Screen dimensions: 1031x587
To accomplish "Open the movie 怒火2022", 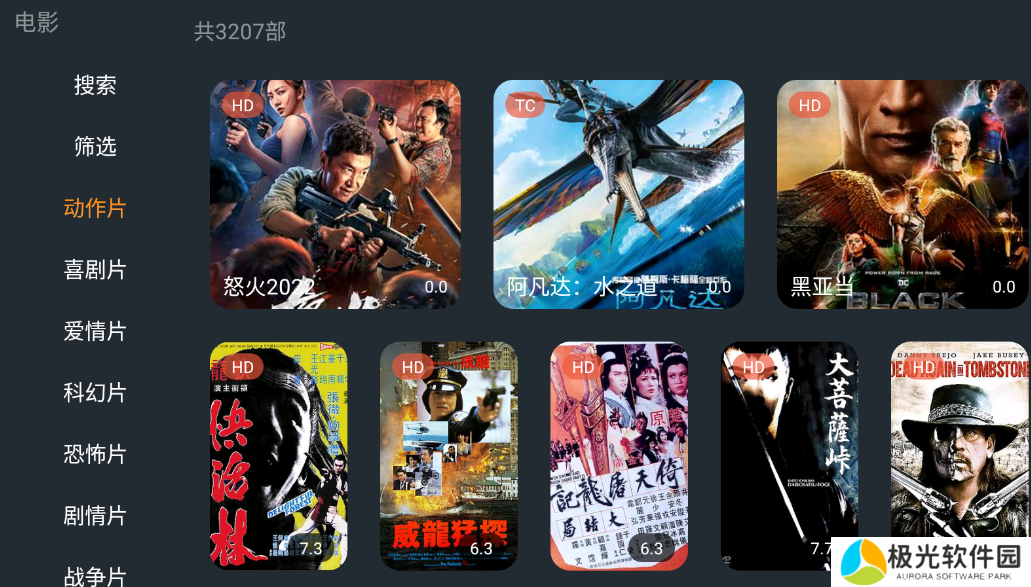I will point(335,194).
